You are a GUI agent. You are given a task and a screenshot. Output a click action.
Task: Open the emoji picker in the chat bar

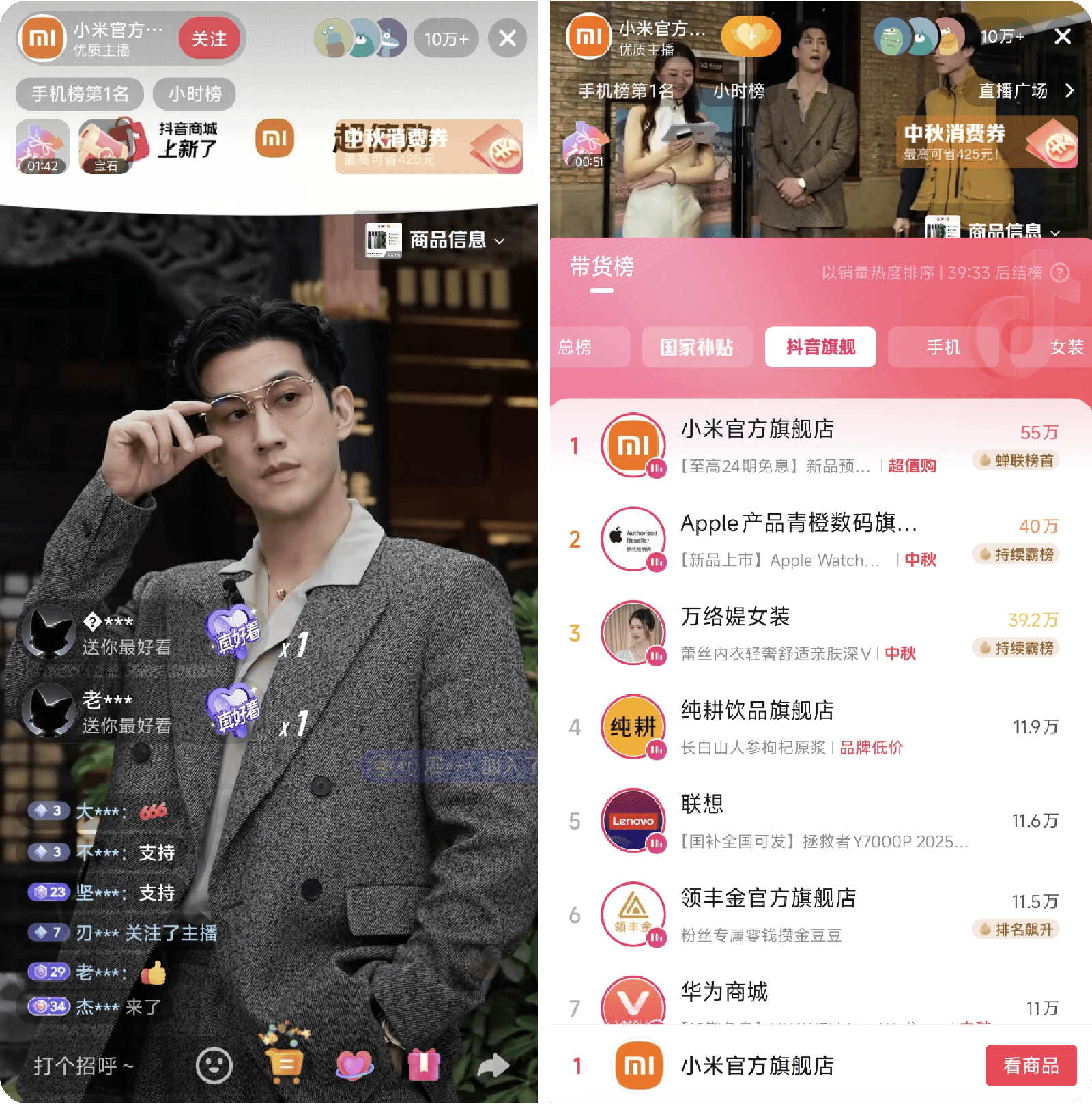214,1065
